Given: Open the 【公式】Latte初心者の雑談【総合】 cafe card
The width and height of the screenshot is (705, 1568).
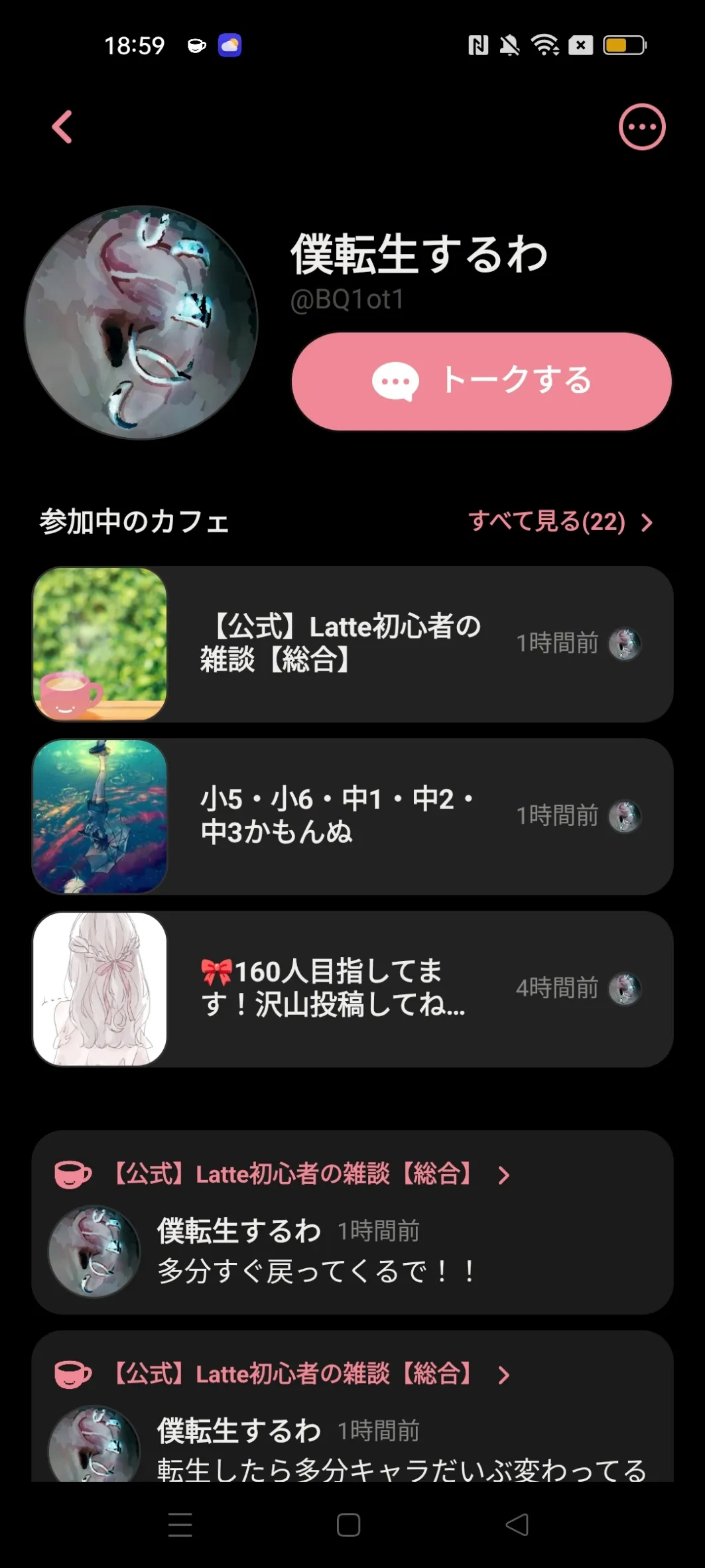Looking at the screenshot, I should coord(352,644).
